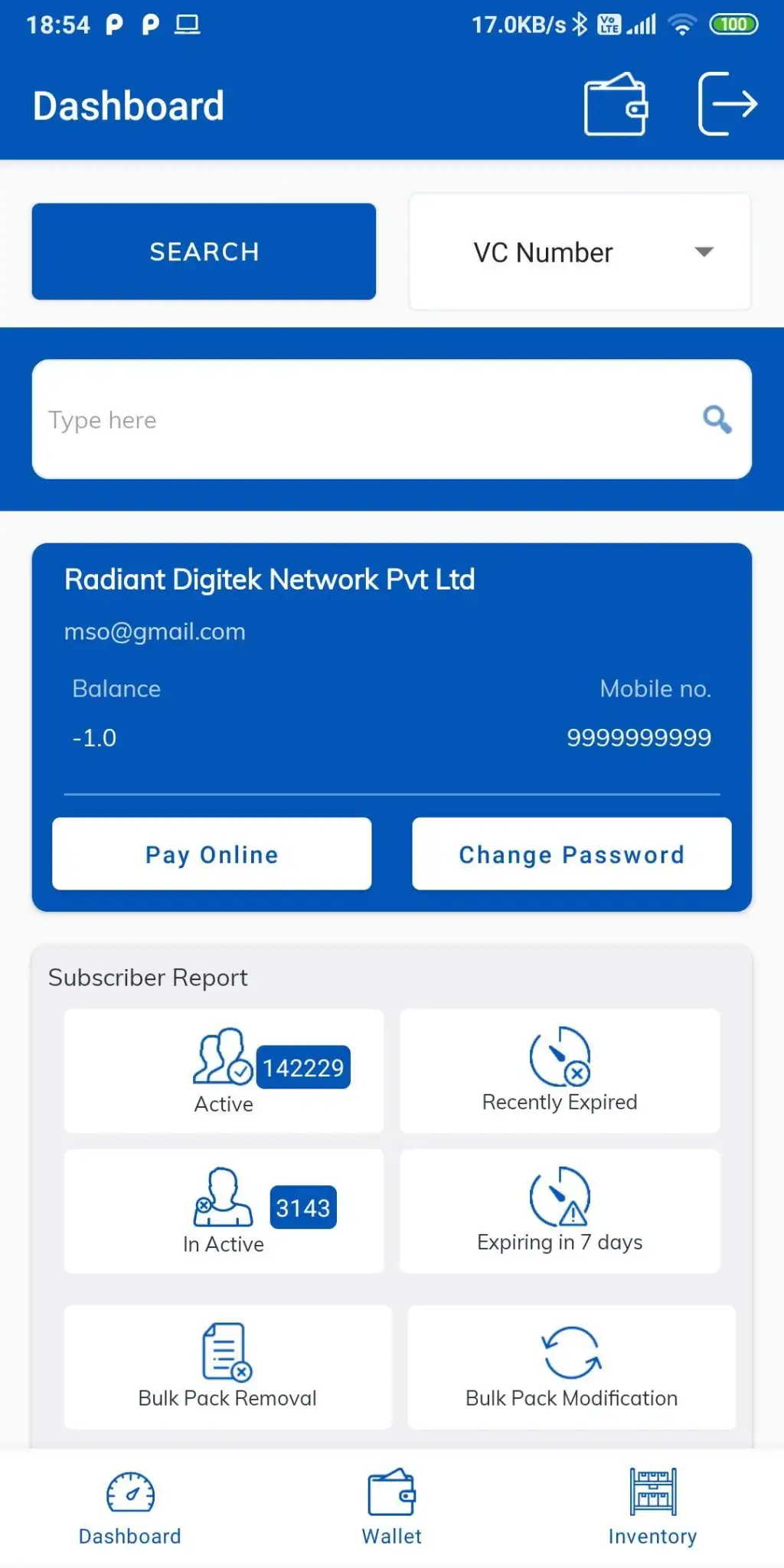Tap the SEARCH button
The height and width of the screenshot is (1568, 784).
pos(204,251)
